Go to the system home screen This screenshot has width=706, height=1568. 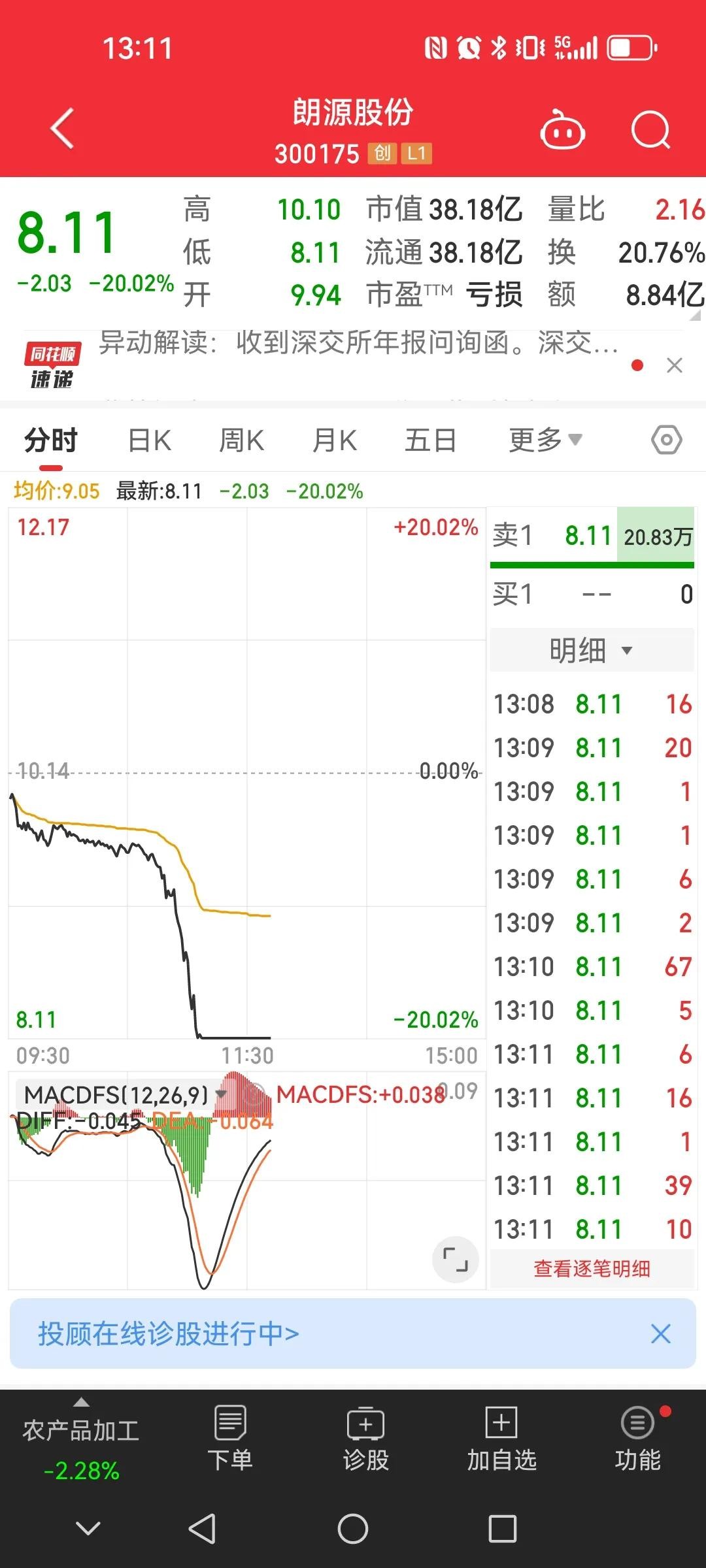click(353, 1529)
